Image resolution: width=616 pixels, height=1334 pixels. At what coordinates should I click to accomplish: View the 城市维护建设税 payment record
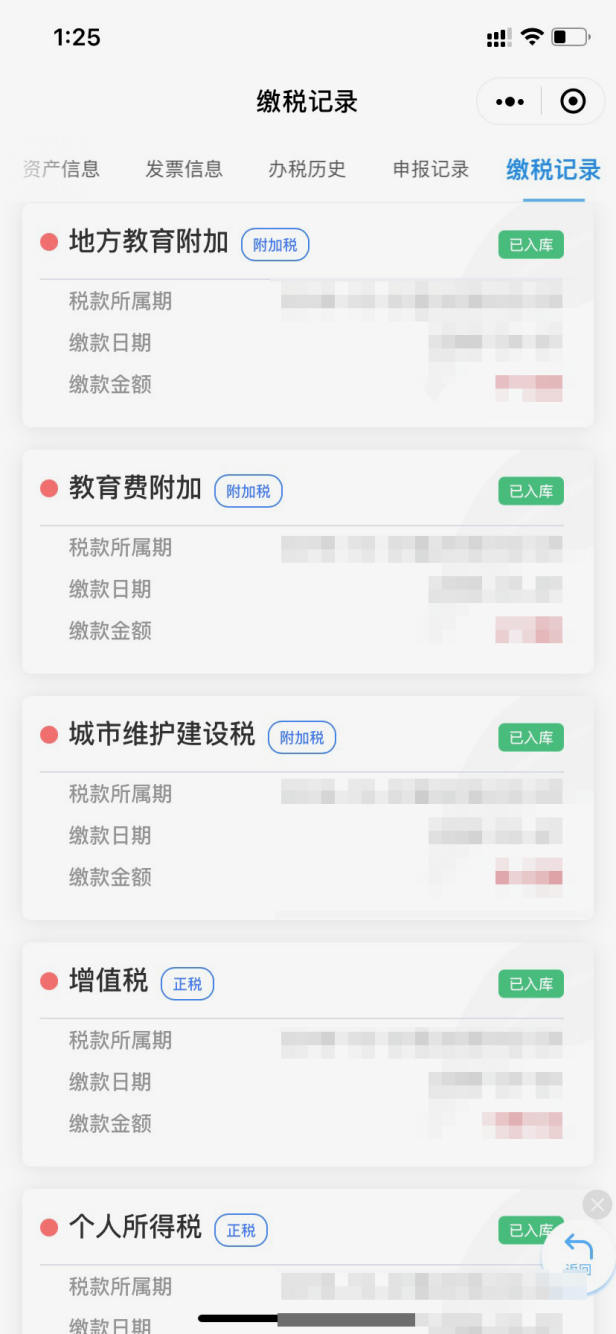point(308,808)
